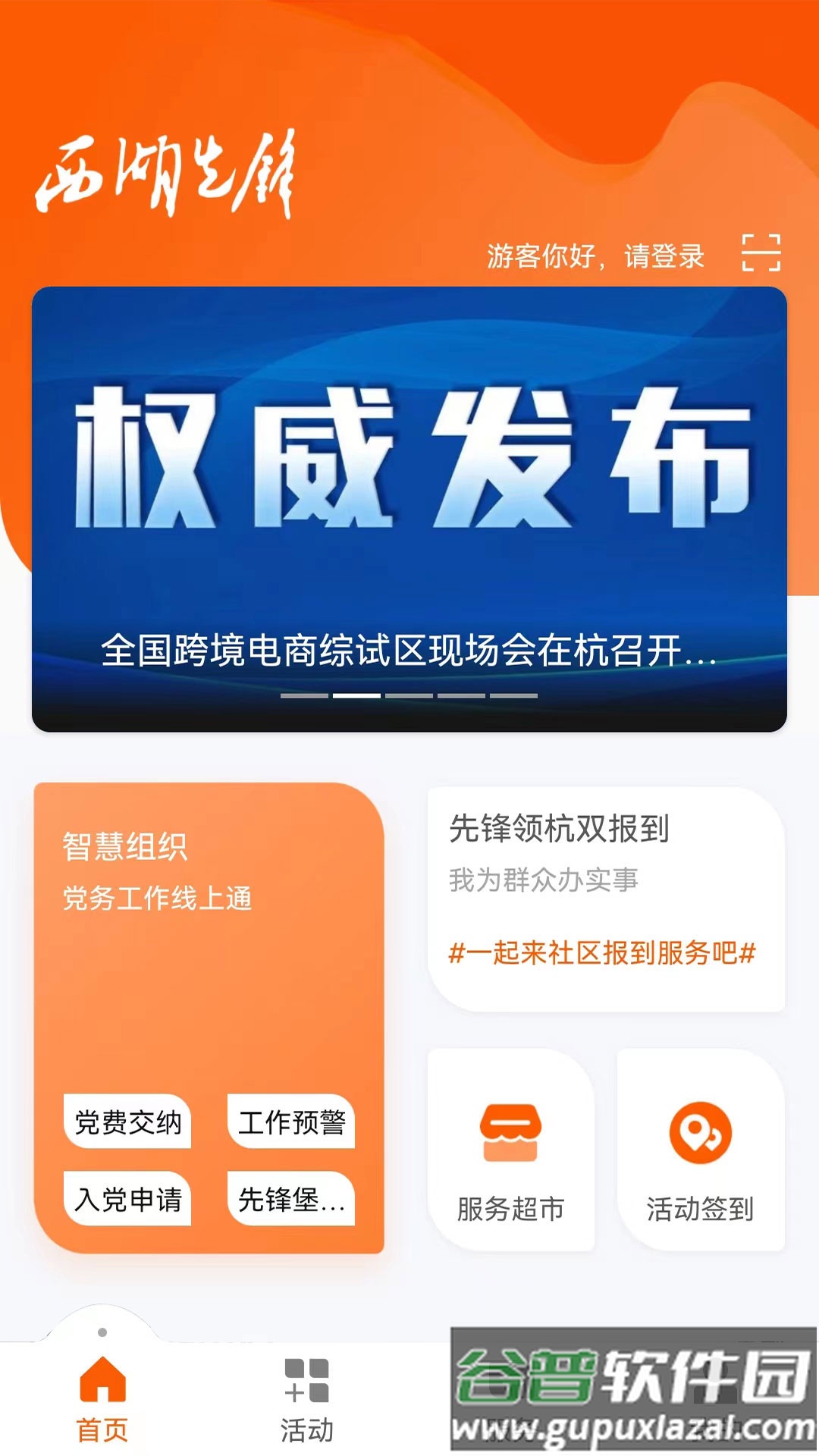
Task: Open the 先锋领杭双报到 card
Action: tap(605, 899)
